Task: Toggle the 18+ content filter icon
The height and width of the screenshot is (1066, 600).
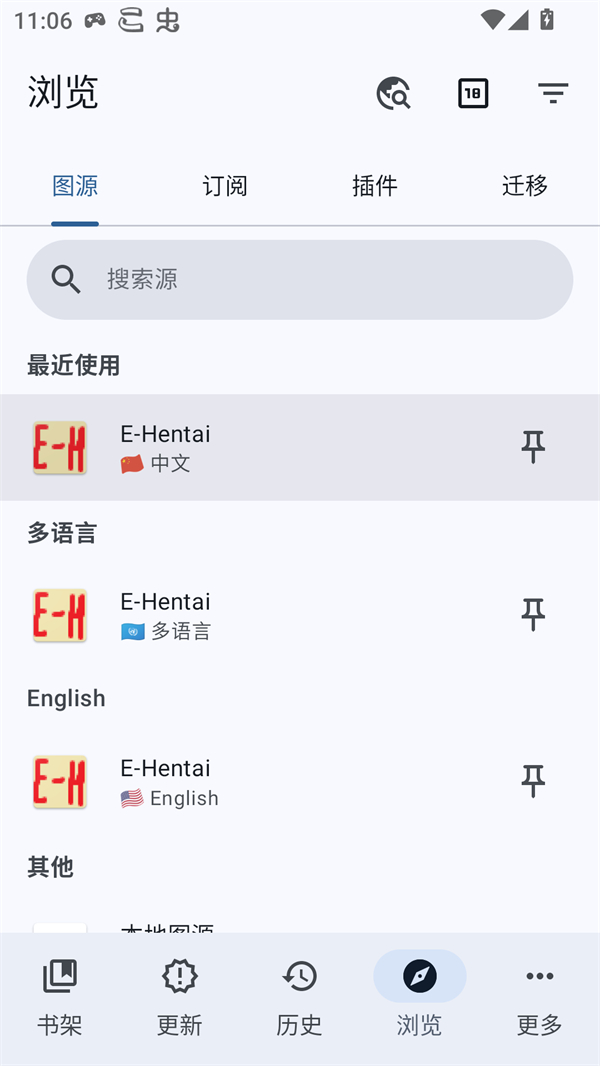Action: tap(473, 94)
